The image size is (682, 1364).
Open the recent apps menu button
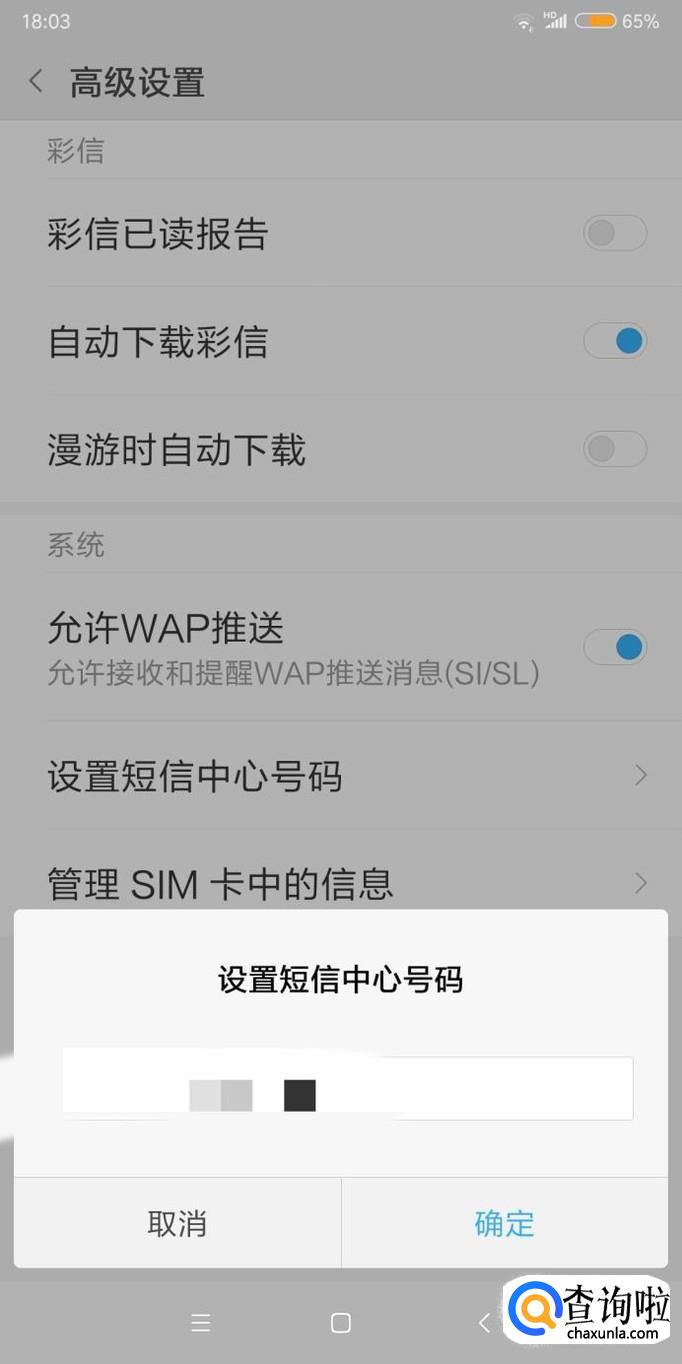click(201, 1323)
